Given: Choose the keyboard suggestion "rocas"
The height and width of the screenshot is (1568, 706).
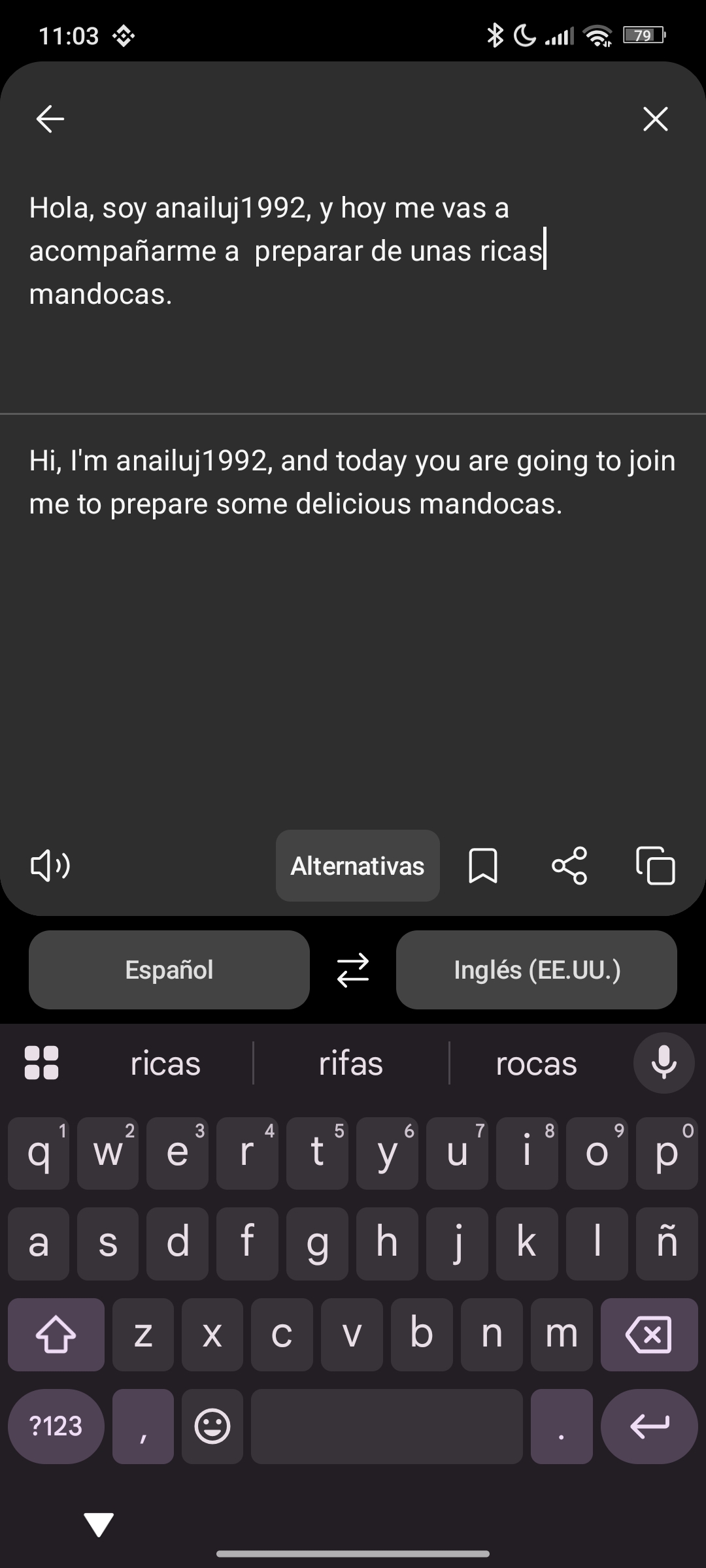Looking at the screenshot, I should (536, 1063).
